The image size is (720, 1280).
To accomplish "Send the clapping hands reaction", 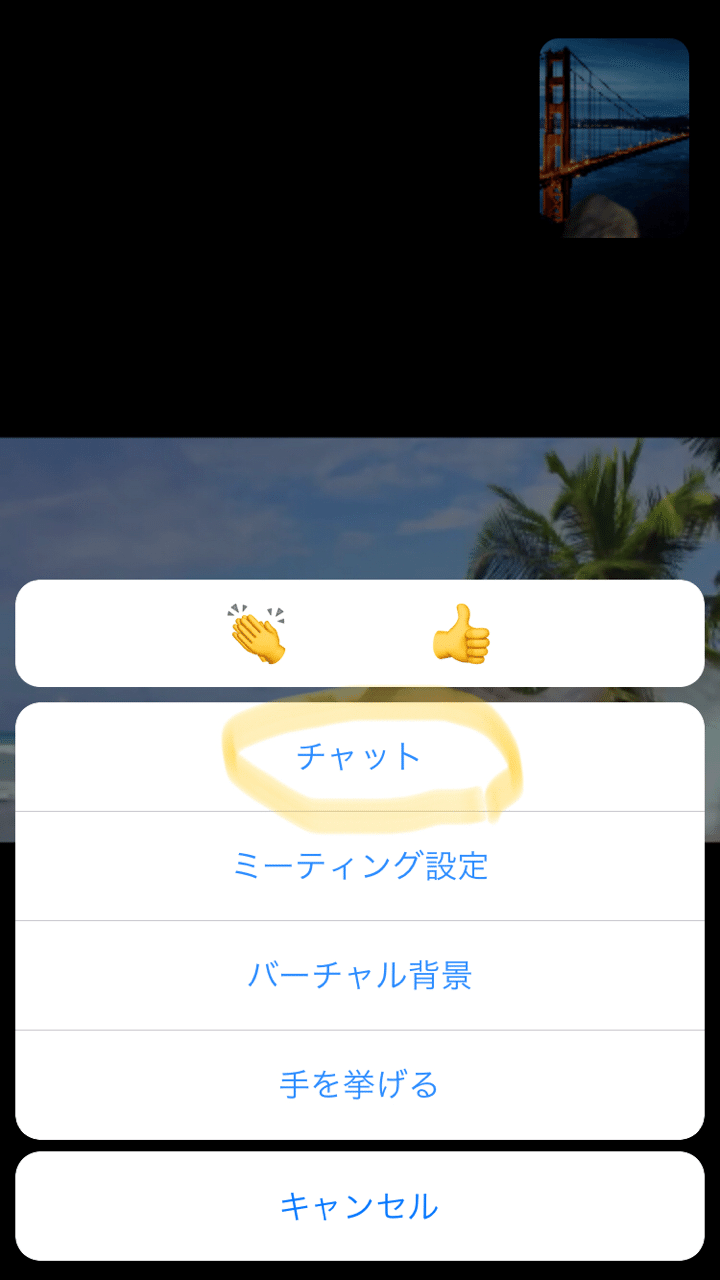I will (x=257, y=633).
